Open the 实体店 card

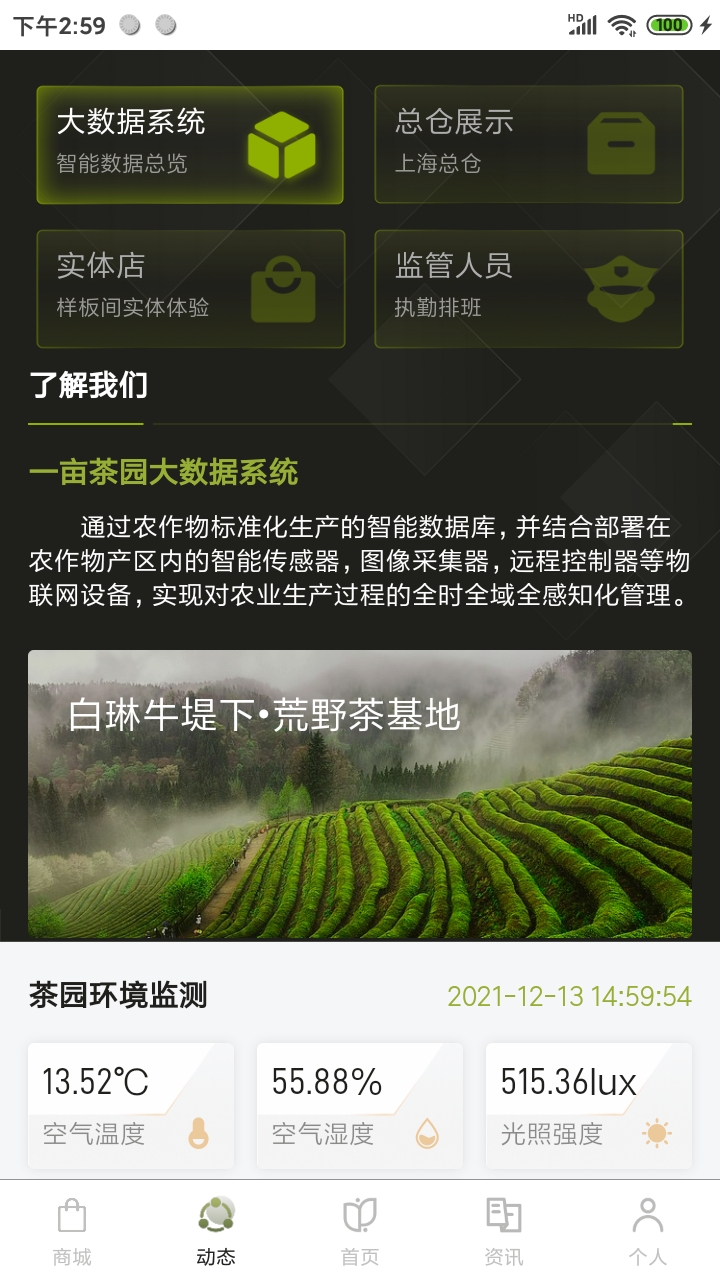(190, 289)
